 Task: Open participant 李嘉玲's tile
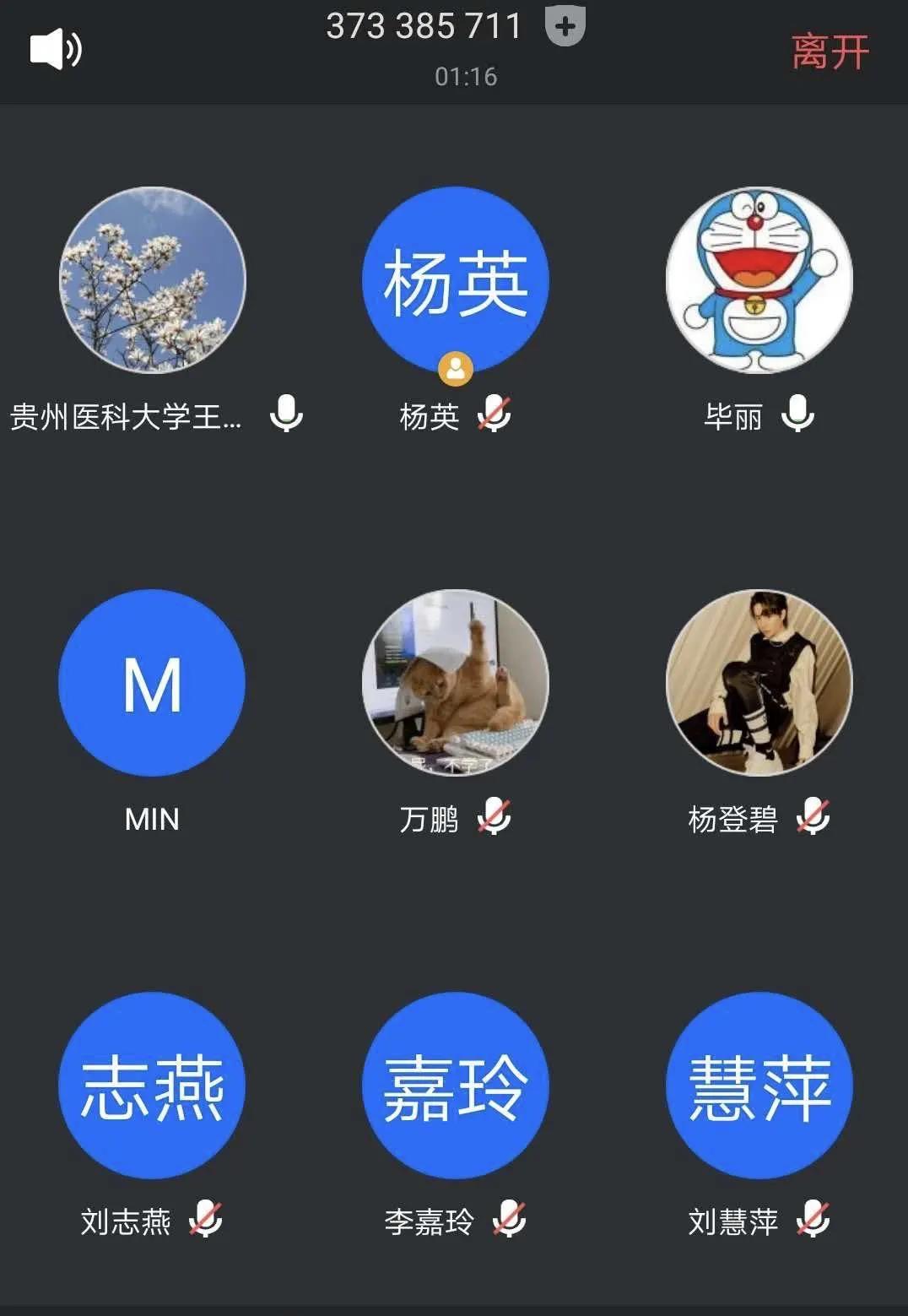[x=456, y=1086]
